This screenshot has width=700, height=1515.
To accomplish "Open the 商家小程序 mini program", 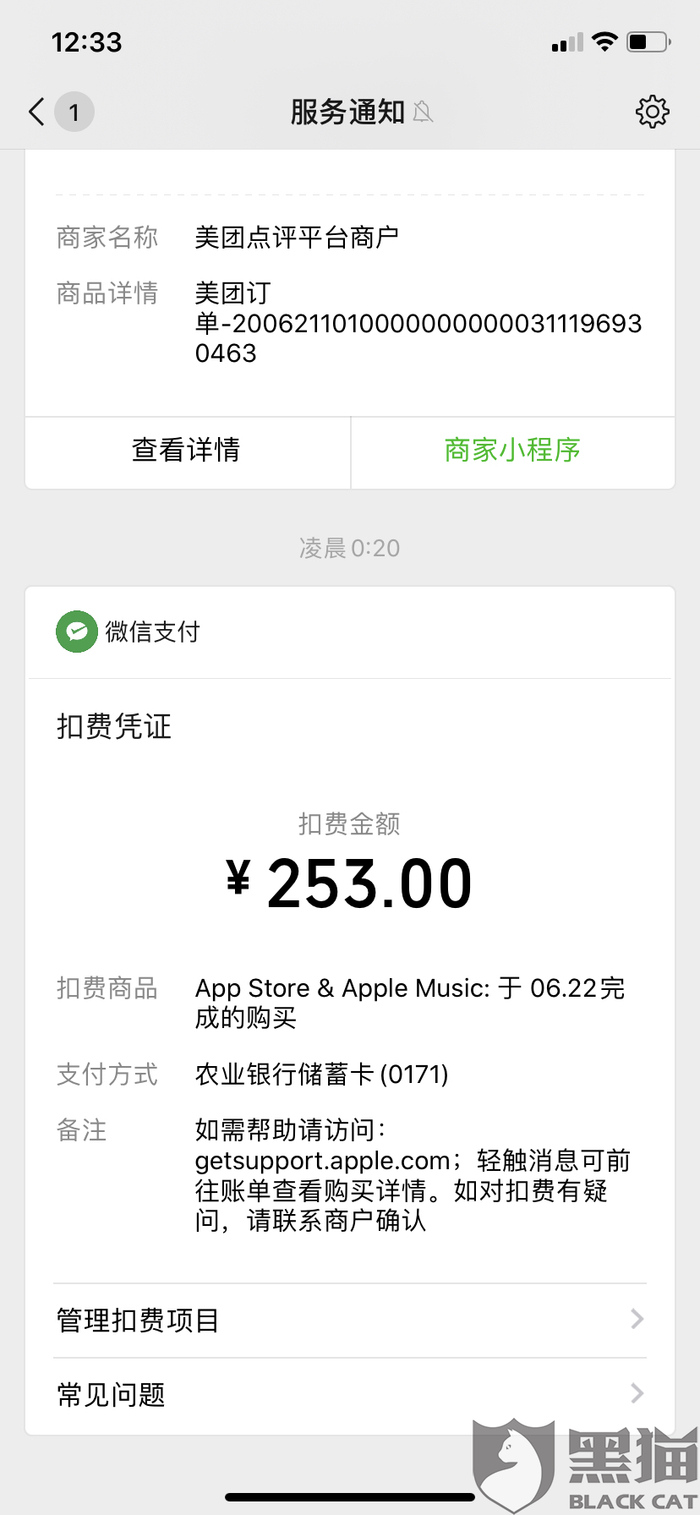I will pos(512,450).
